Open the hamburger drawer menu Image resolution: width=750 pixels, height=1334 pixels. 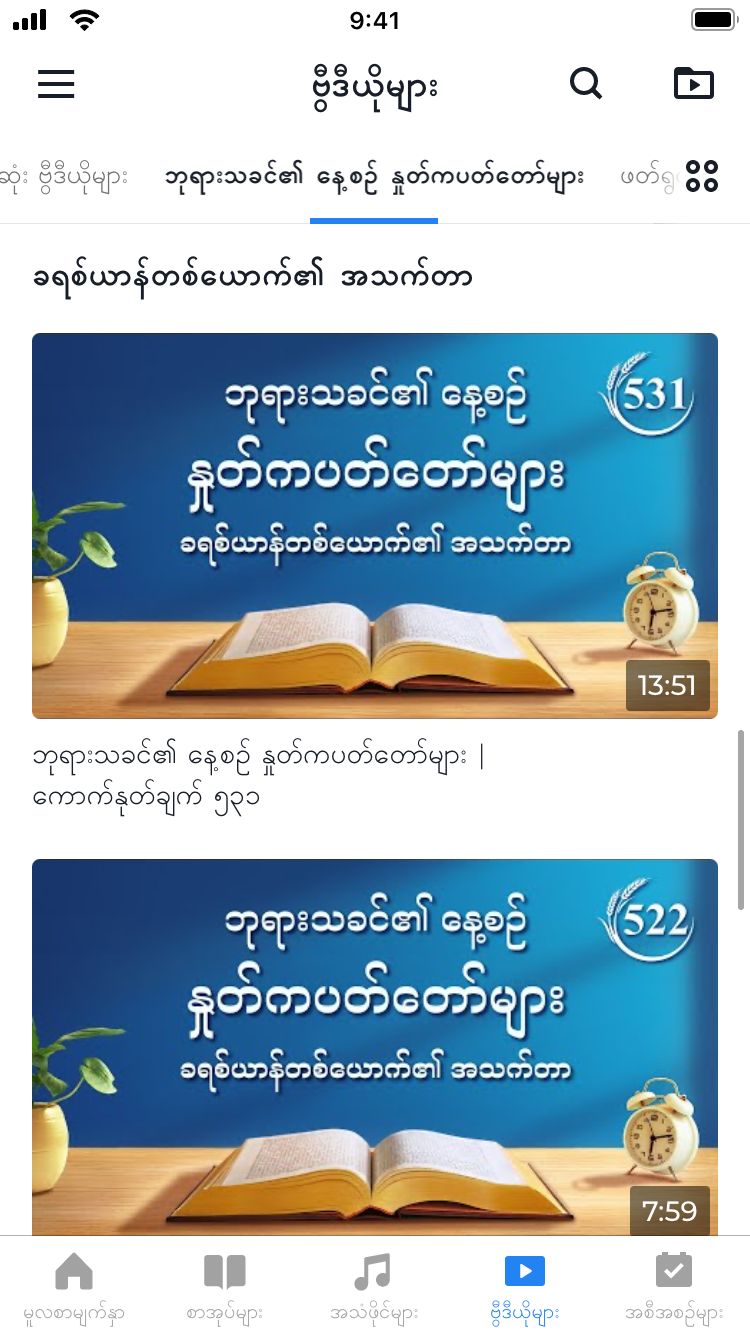[56, 84]
